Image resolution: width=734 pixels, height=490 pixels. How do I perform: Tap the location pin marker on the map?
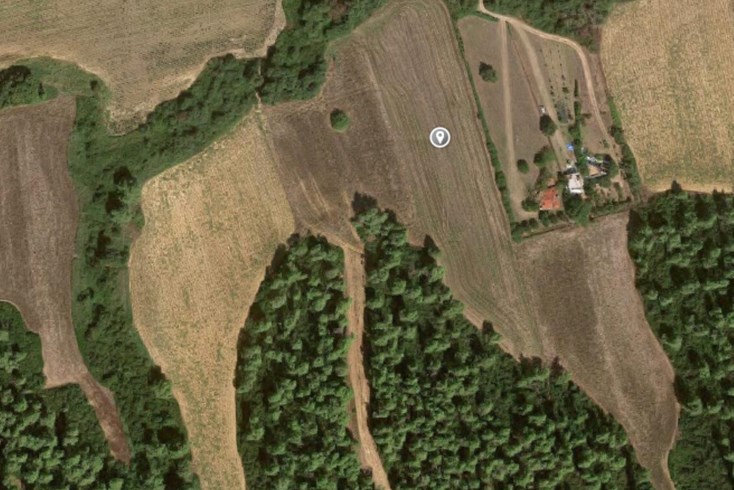439,137
